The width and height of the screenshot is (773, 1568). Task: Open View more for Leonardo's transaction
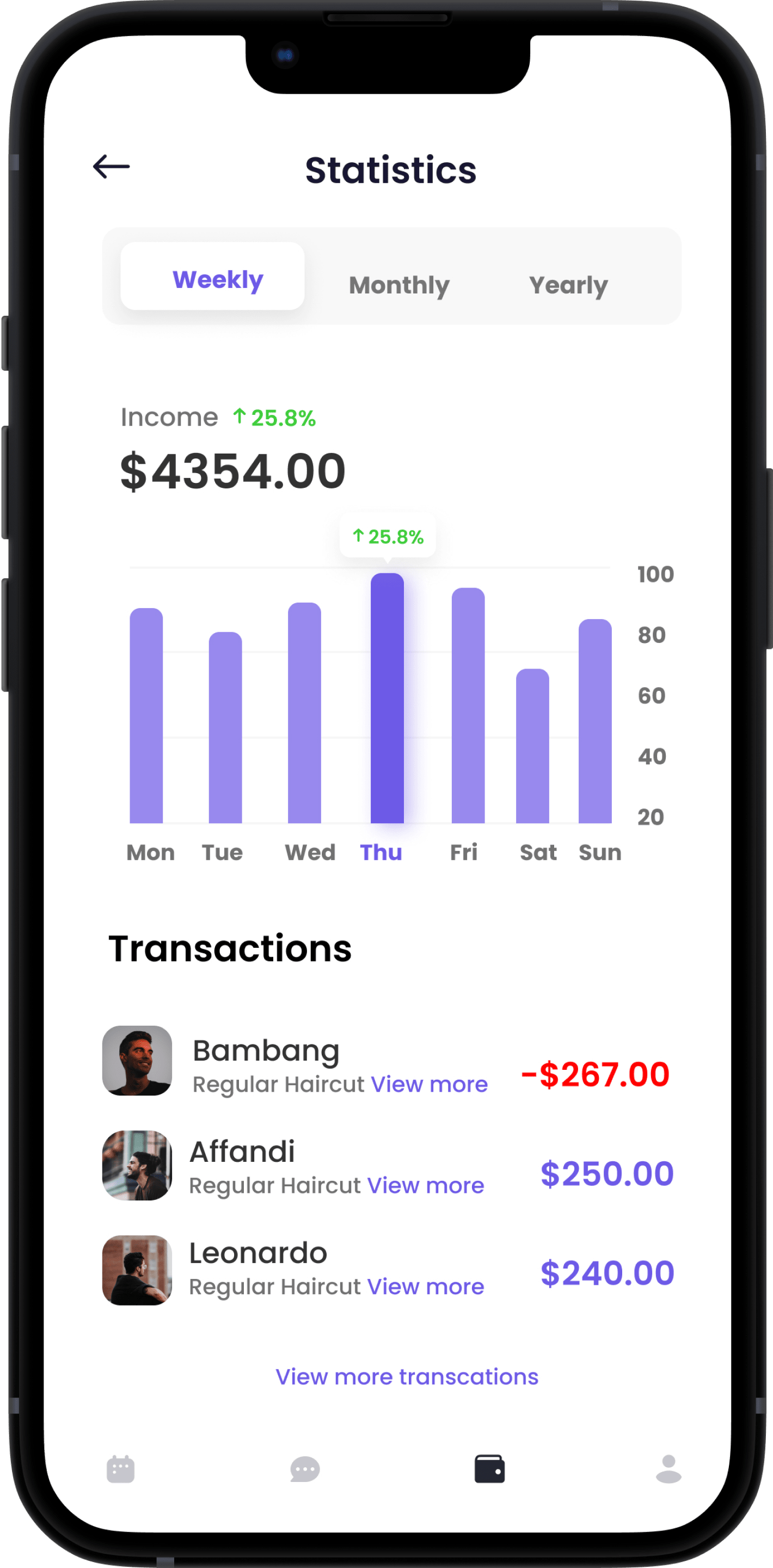[426, 1286]
